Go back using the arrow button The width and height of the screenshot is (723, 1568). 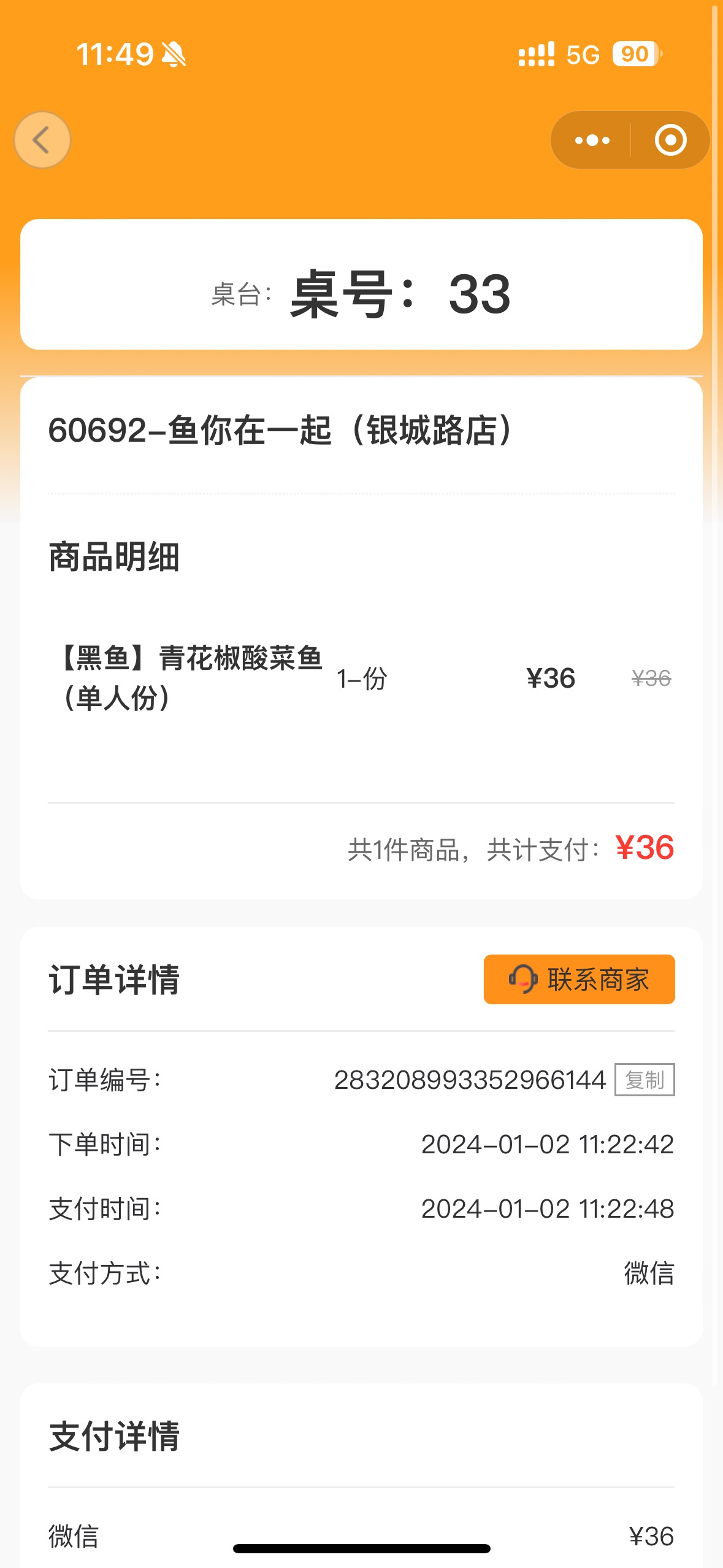tap(42, 140)
